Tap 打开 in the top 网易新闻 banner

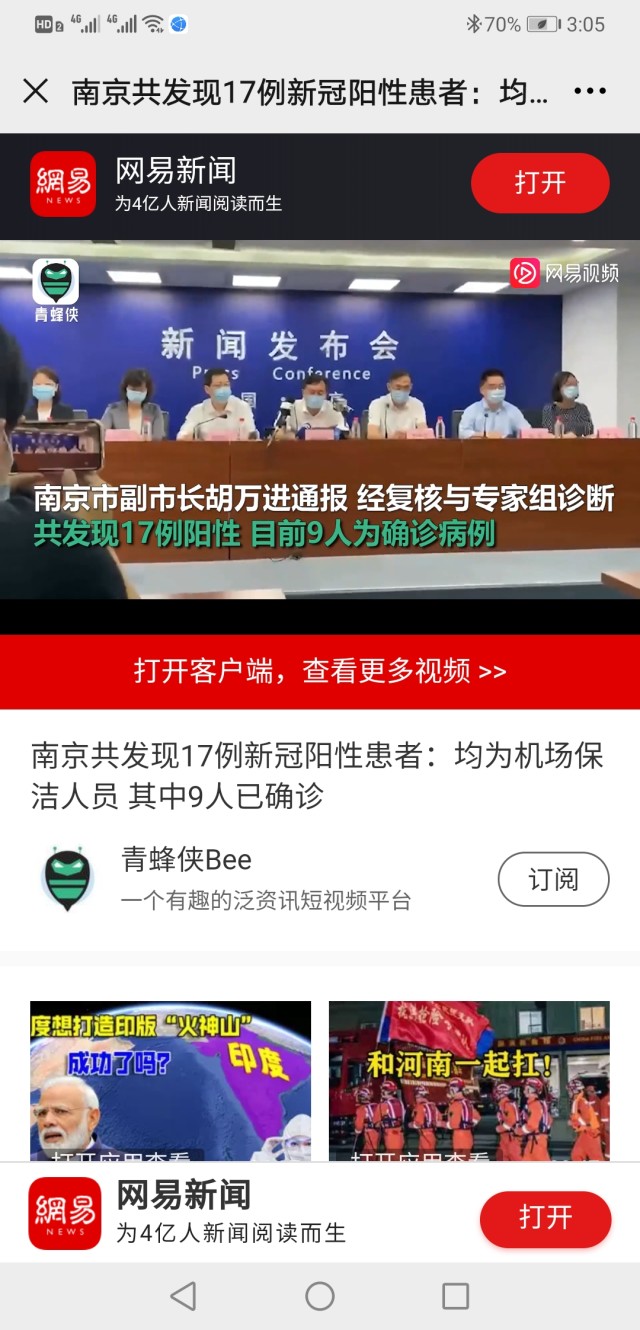click(540, 183)
